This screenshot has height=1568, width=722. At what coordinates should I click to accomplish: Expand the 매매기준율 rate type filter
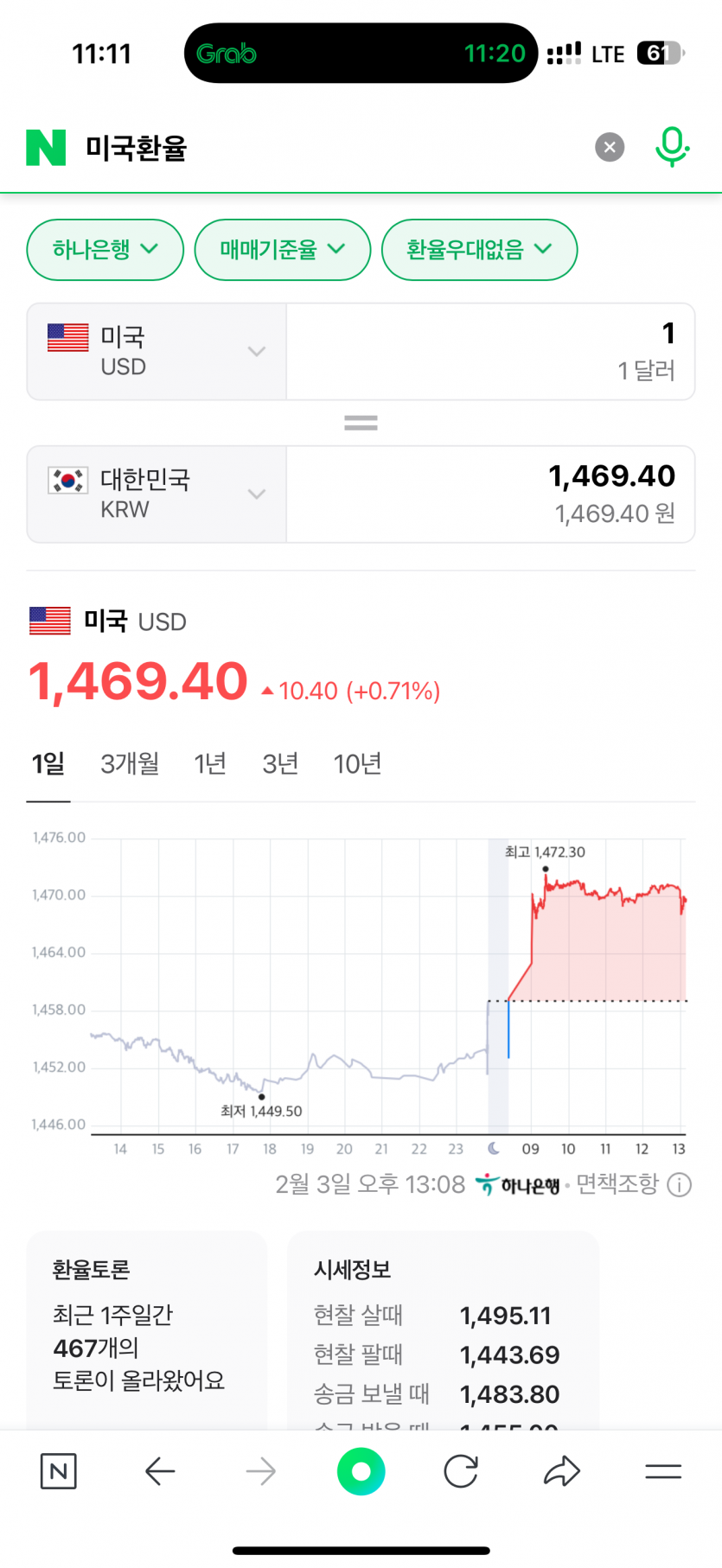click(283, 250)
